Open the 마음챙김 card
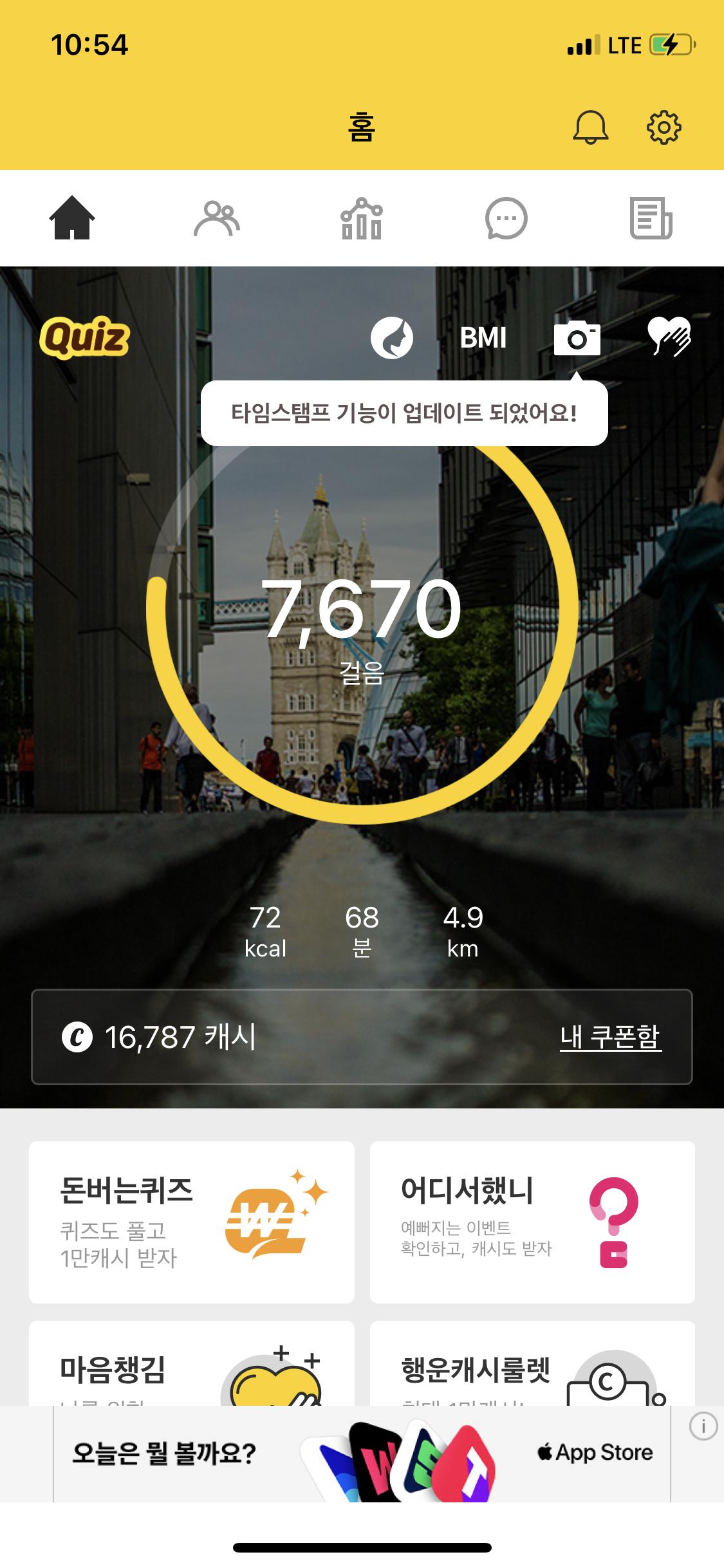The image size is (724, 1568). 192,1363
